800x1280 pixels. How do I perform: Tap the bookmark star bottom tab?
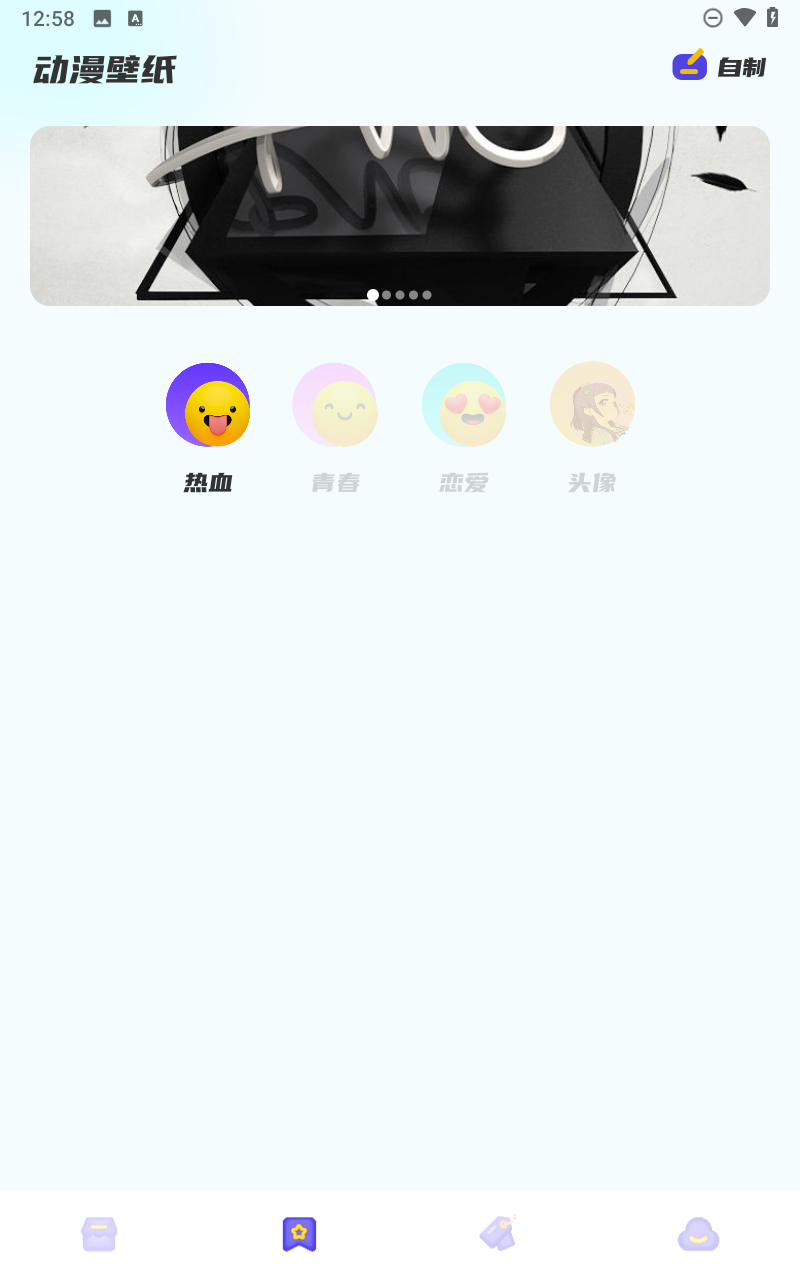tap(299, 1234)
